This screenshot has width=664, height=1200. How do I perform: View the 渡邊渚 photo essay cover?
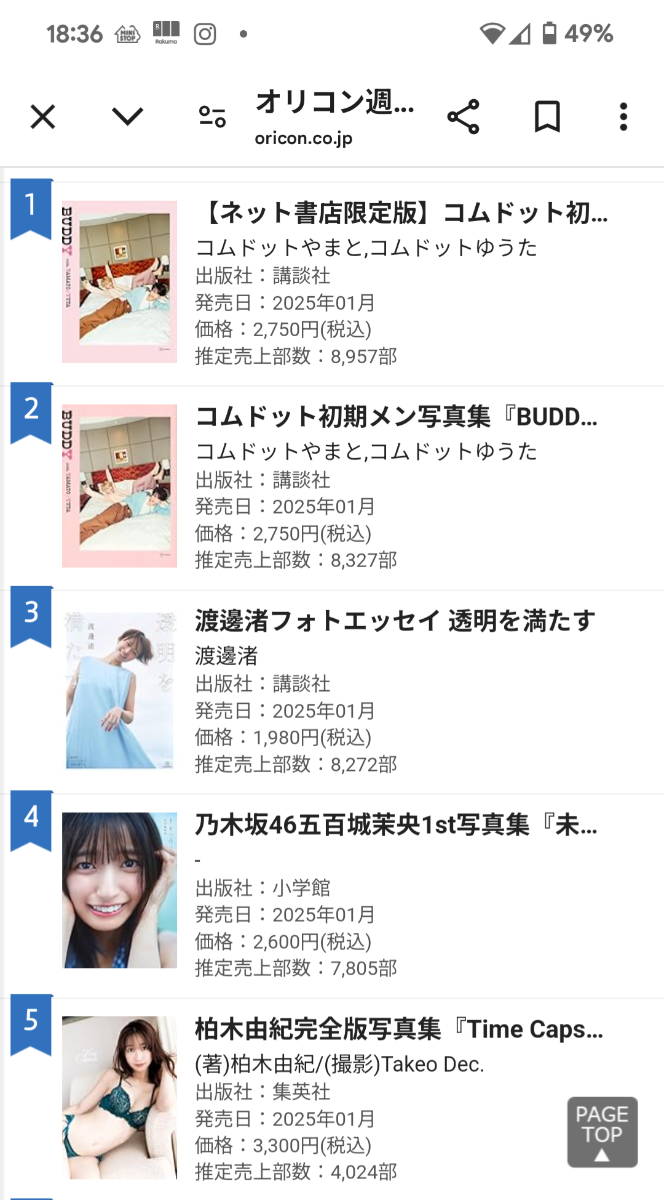pyautogui.click(x=119, y=690)
